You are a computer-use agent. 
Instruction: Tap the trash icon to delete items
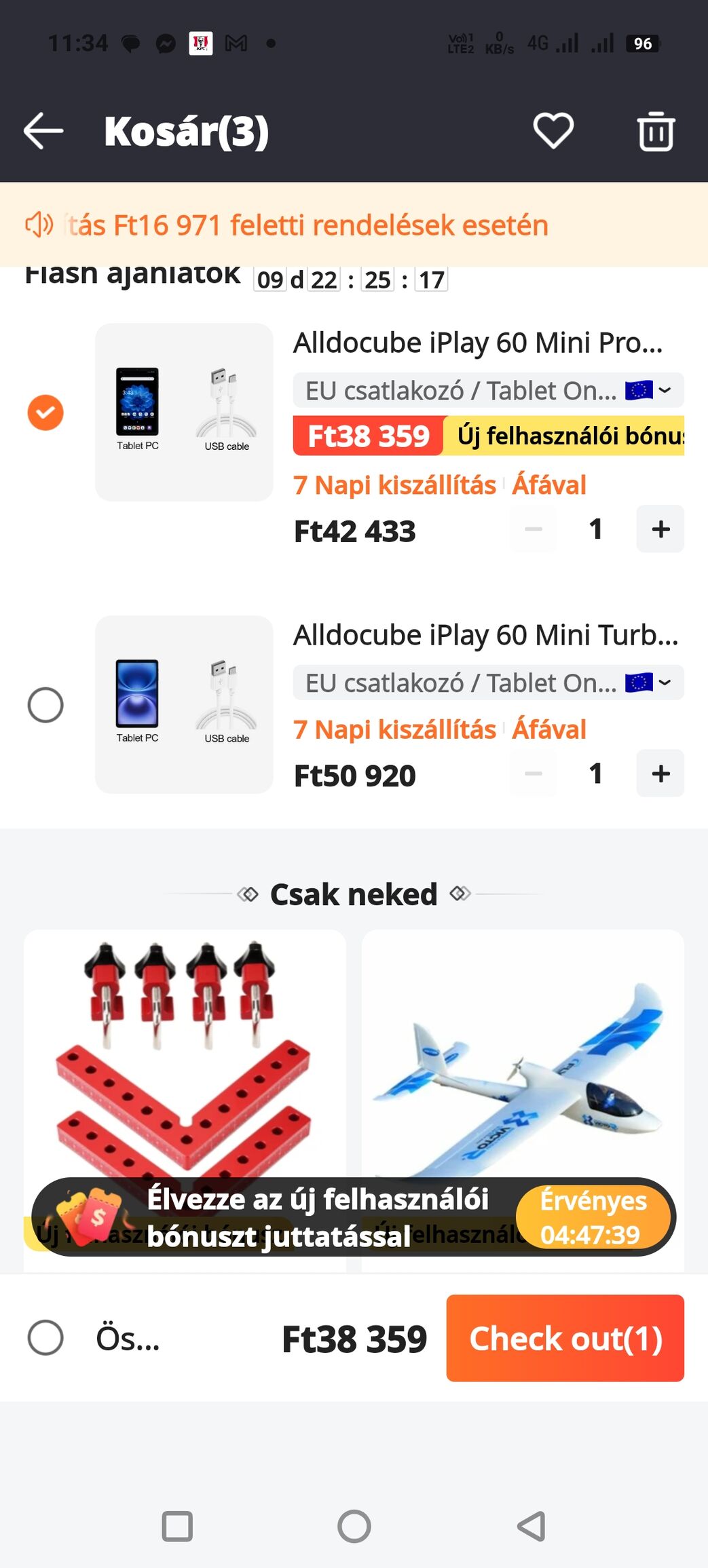click(x=655, y=131)
